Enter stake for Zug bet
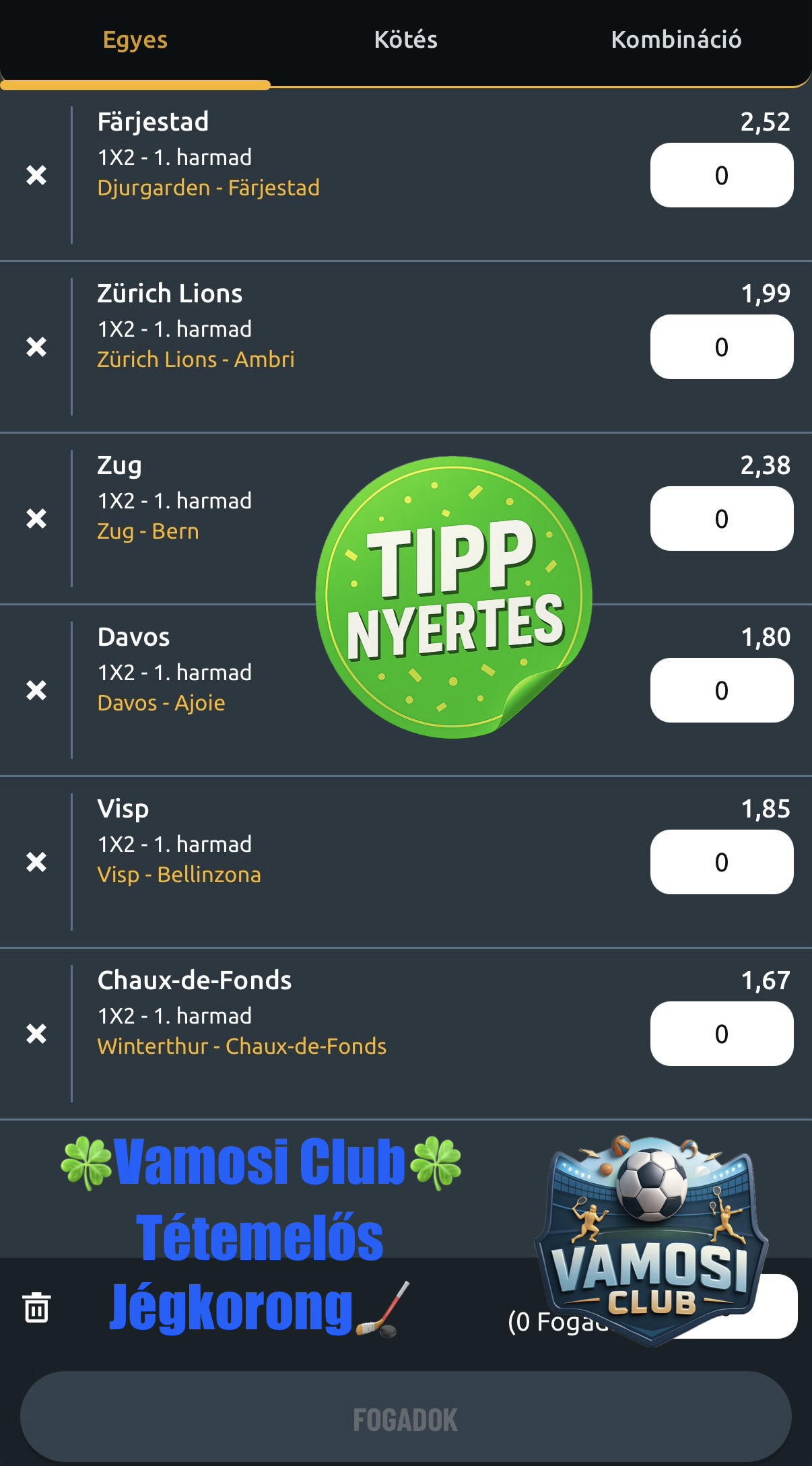The height and width of the screenshot is (1466, 812). pos(721,519)
